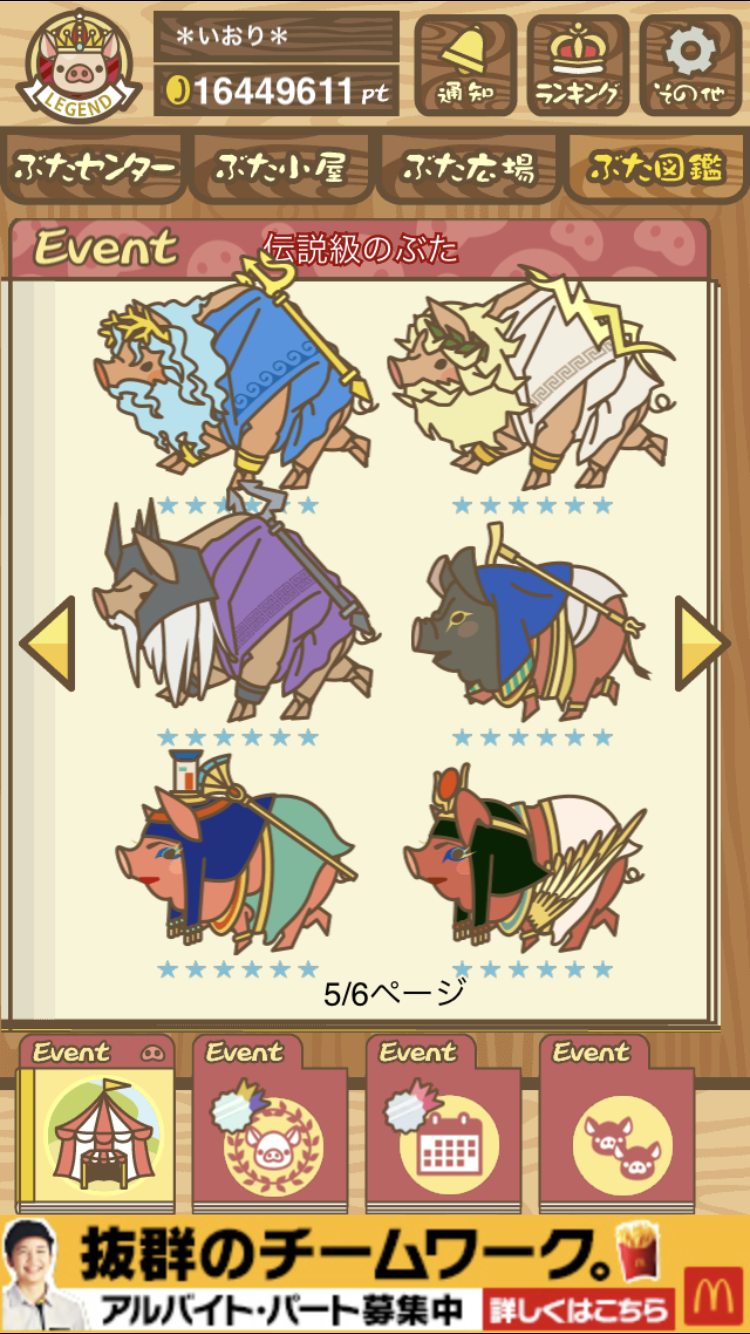Switch to the ぶた広場 tab
The width and height of the screenshot is (750, 1334).
click(468, 167)
